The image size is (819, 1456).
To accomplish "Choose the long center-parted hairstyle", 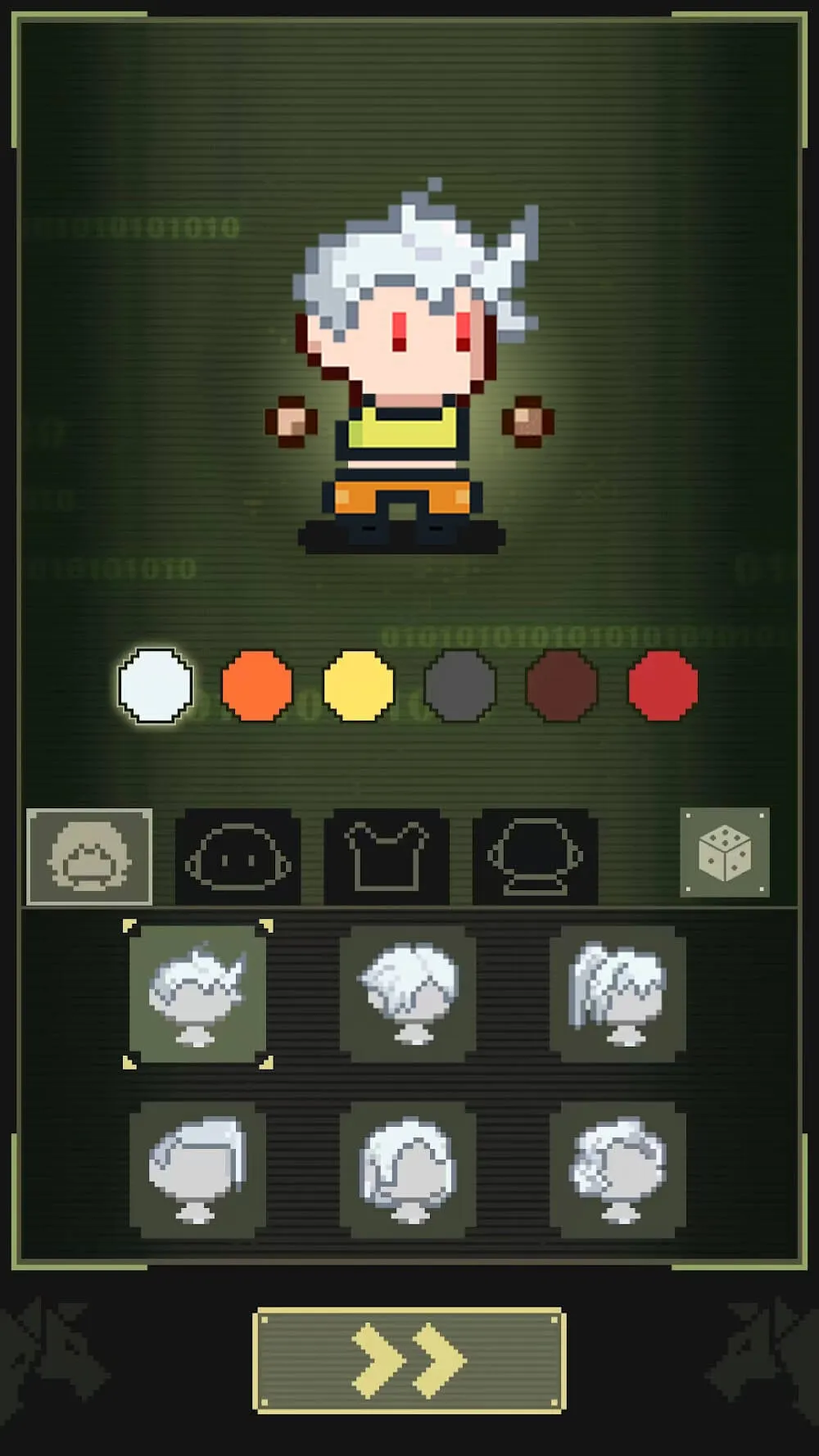I will click(x=408, y=1169).
